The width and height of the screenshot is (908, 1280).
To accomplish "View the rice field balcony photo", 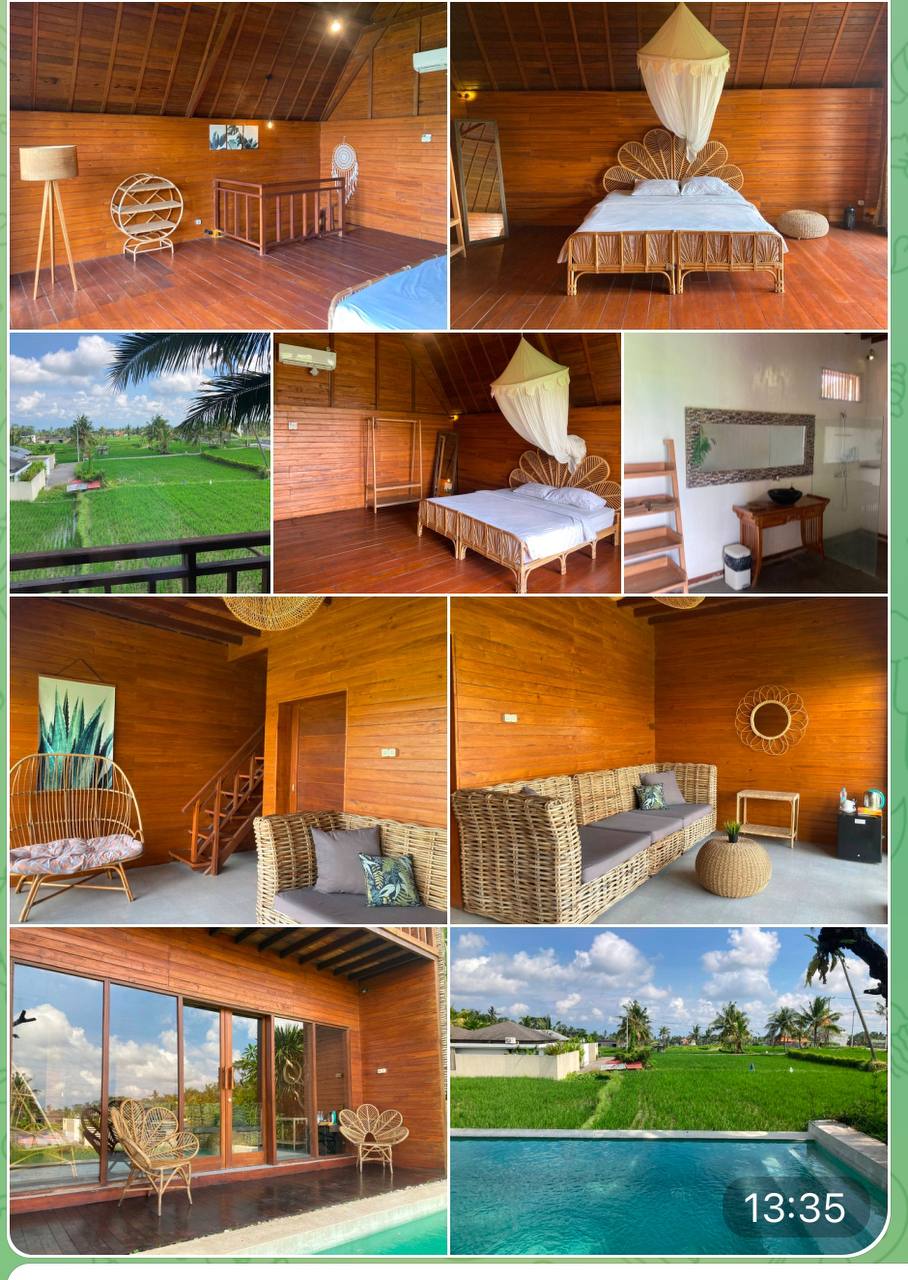I will click(x=139, y=463).
